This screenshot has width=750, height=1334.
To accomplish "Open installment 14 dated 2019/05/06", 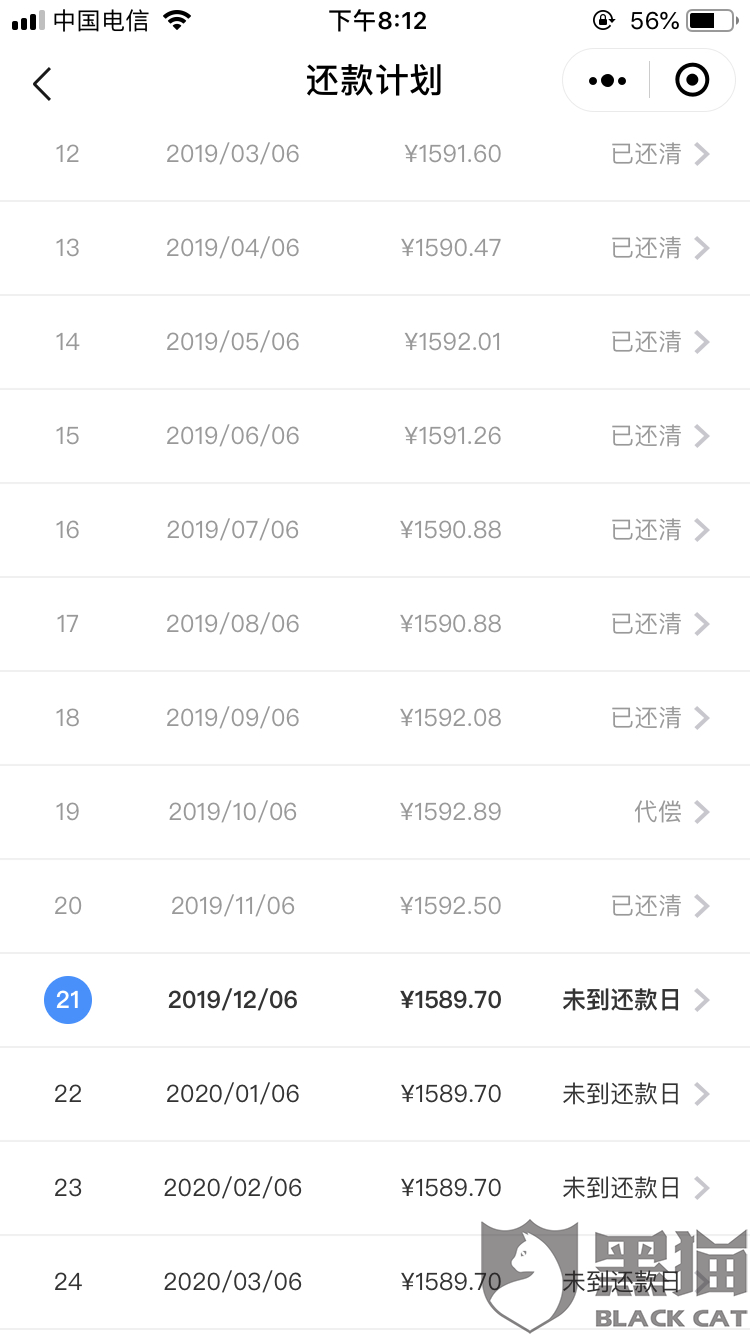I will tap(375, 342).
